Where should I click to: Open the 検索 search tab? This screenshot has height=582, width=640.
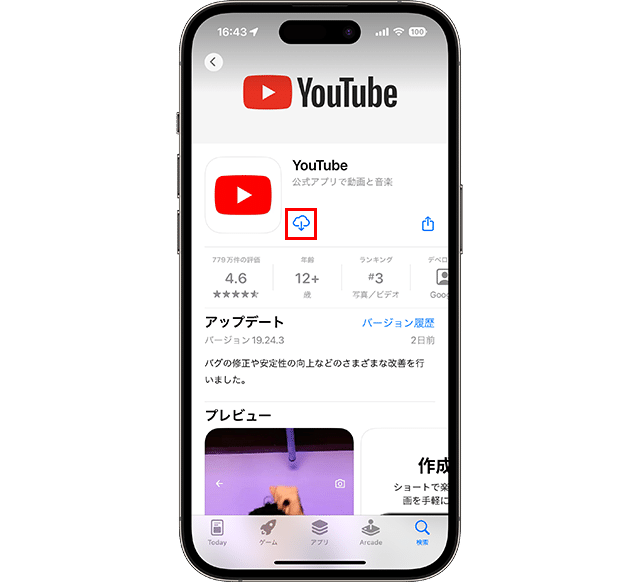click(x=421, y=531)
